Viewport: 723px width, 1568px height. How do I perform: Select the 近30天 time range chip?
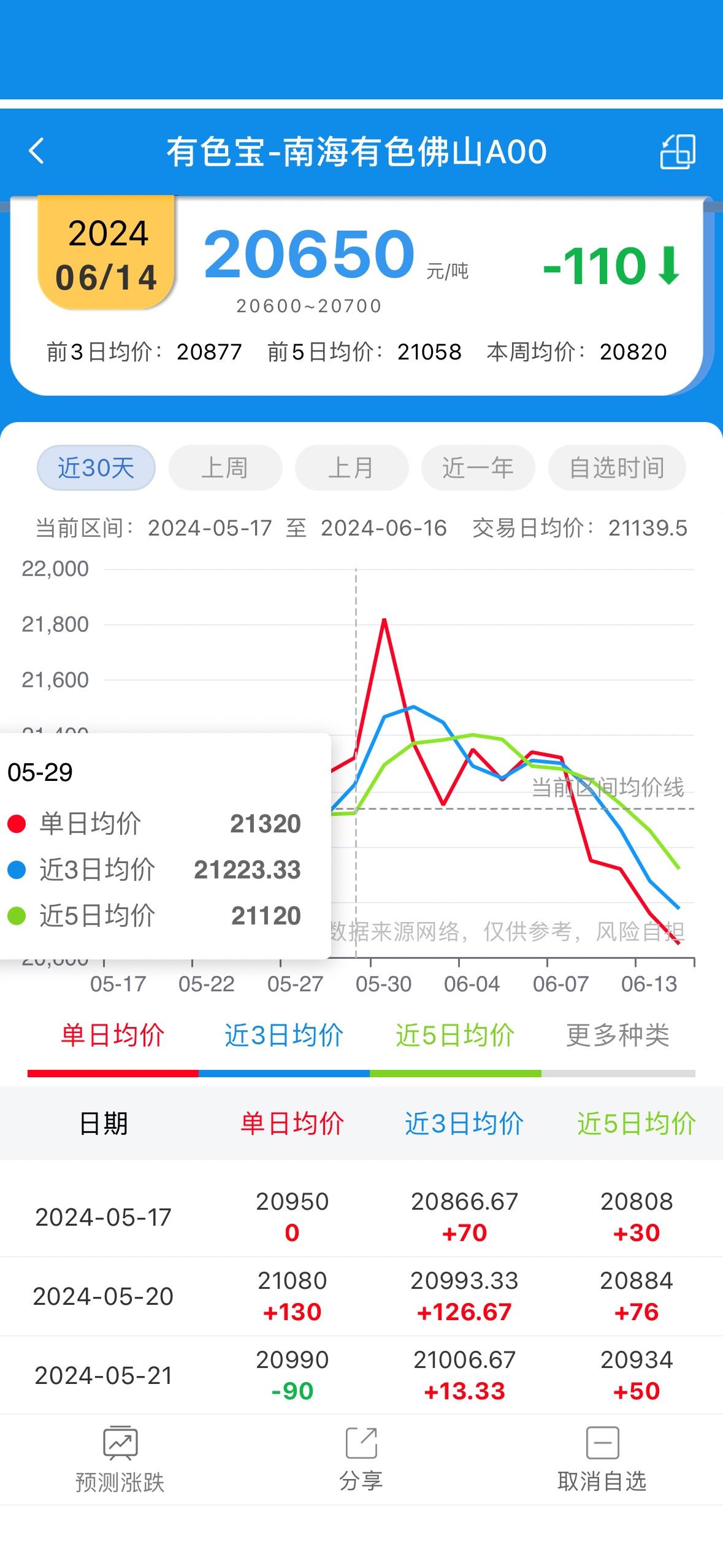point(96,467)
